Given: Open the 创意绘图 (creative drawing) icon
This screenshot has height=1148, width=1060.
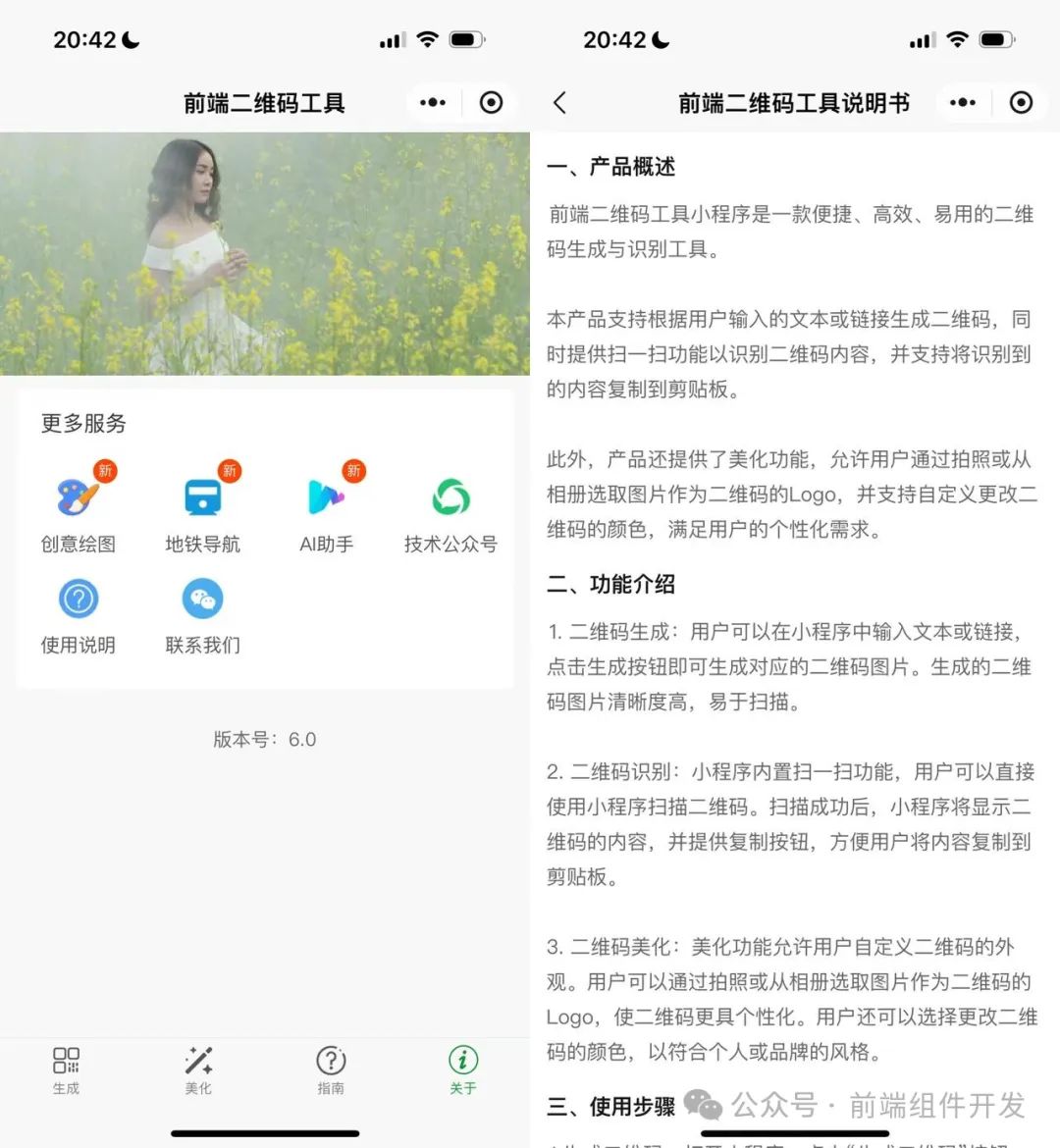Looking at the screenshot, I should click(78, 496).
